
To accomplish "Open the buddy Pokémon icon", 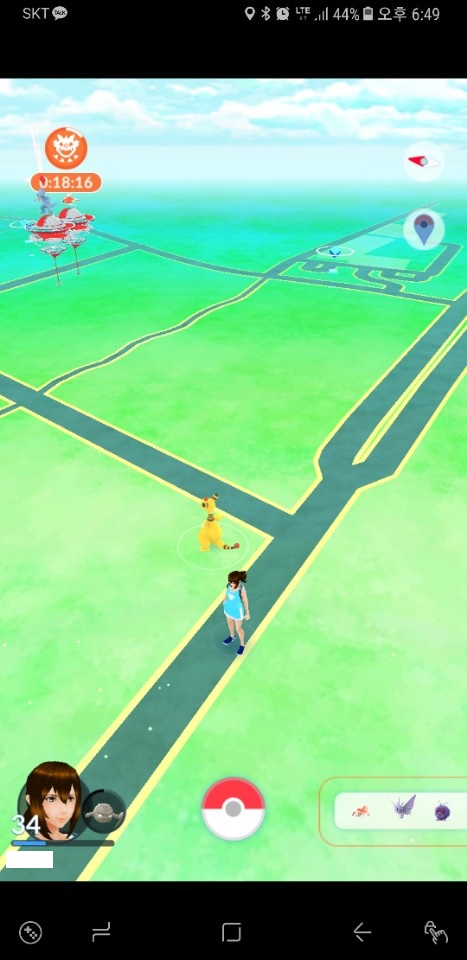I will point(104,811).
